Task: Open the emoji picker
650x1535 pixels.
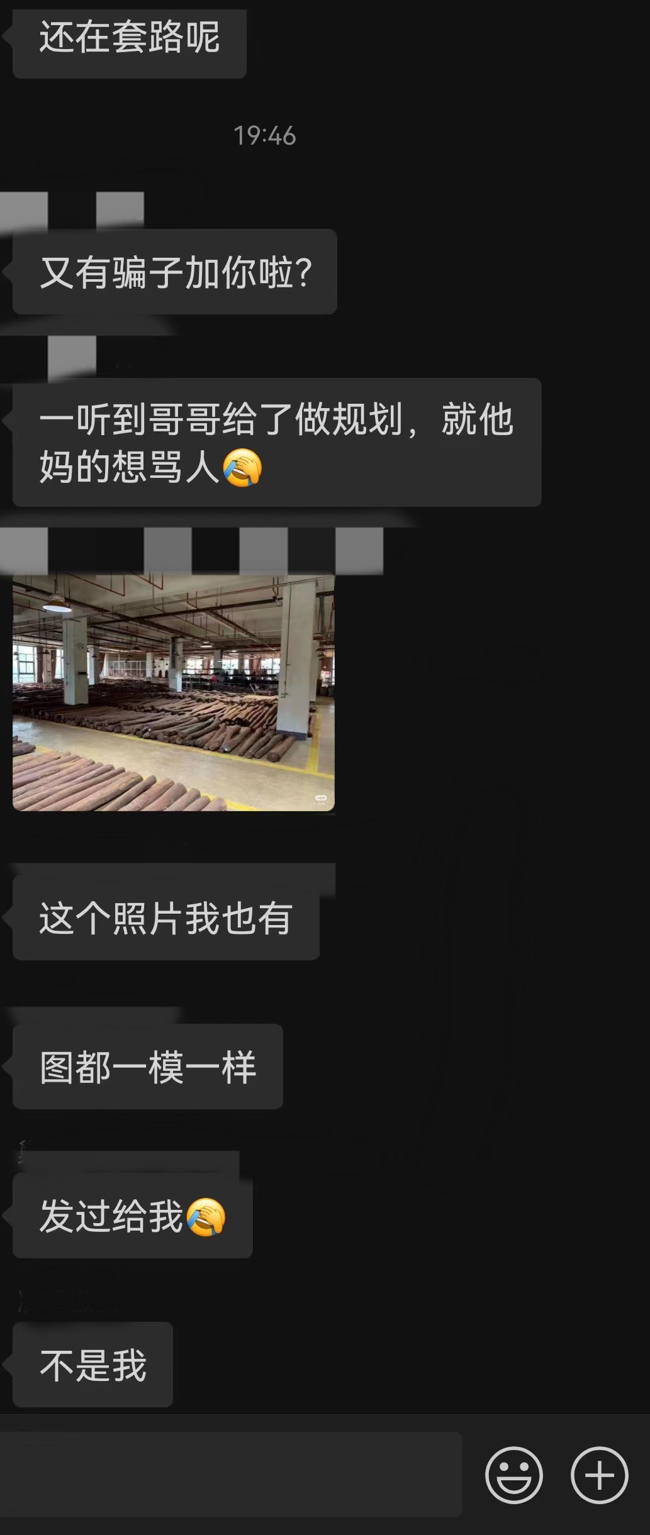Action: point(514,1475)
